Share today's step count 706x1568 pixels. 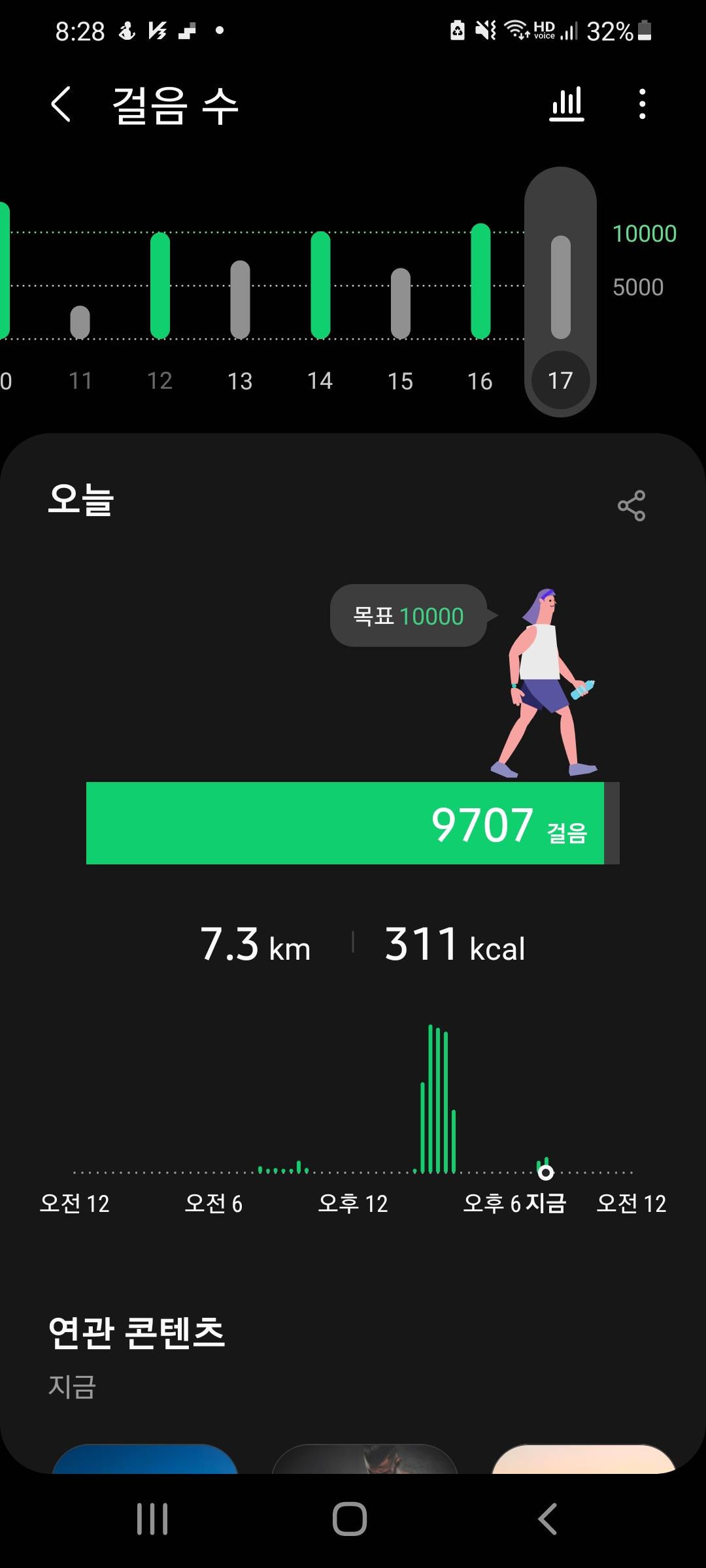pos(631,506)
